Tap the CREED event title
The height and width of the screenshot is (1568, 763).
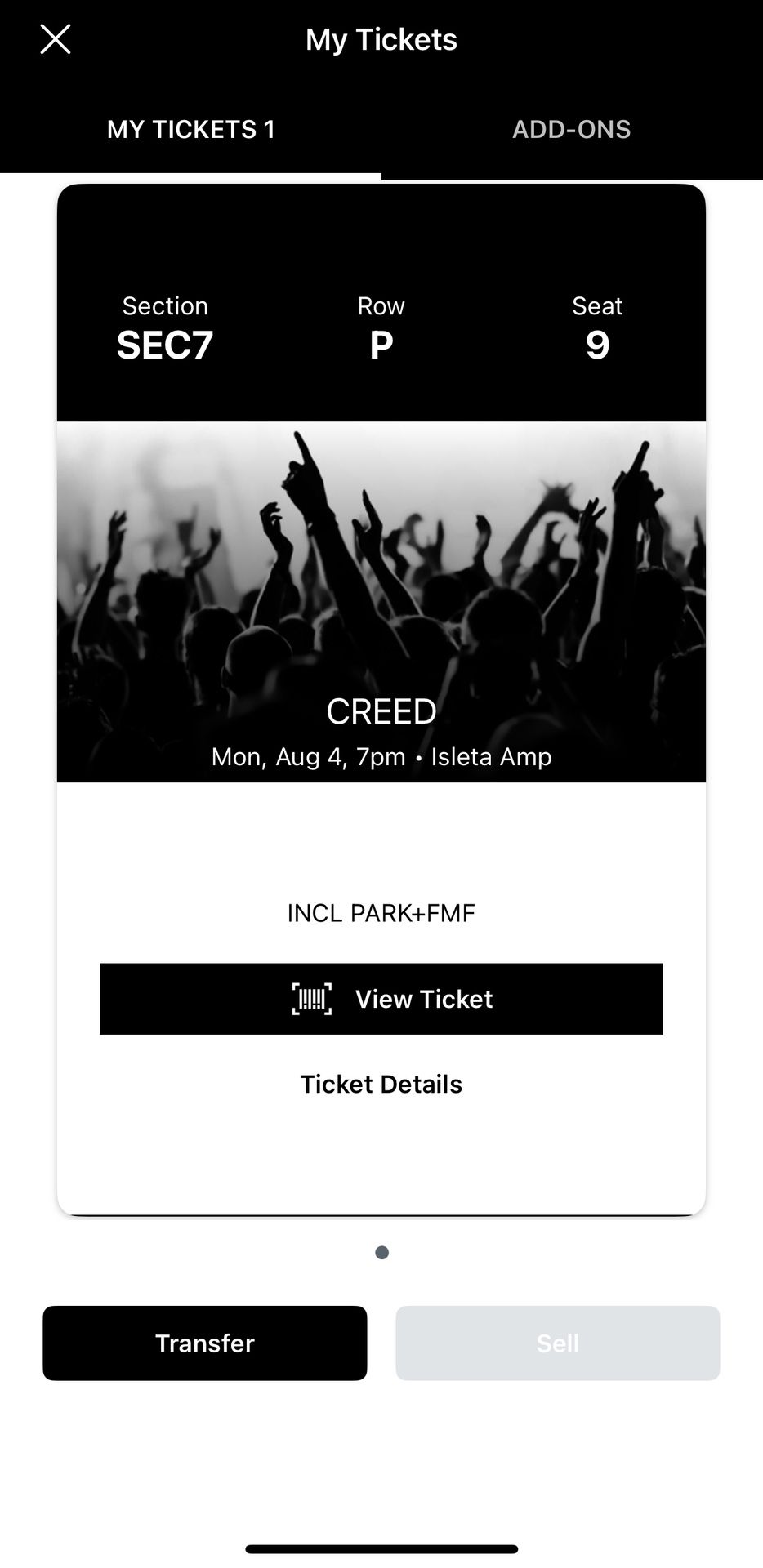point(380,711)
